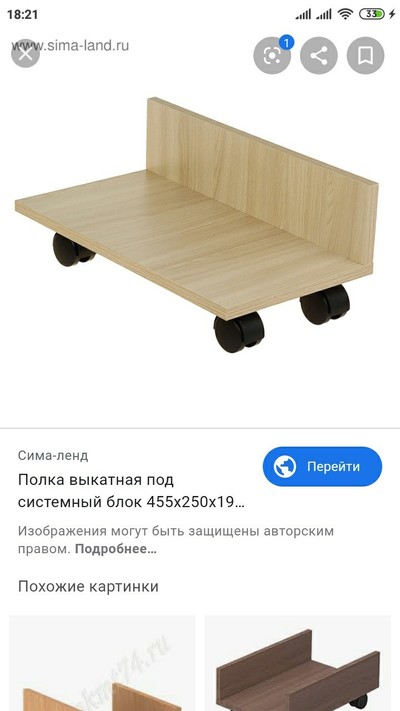Open the Полка выкатная product title

pyautogui.click(x=132, y=491)
